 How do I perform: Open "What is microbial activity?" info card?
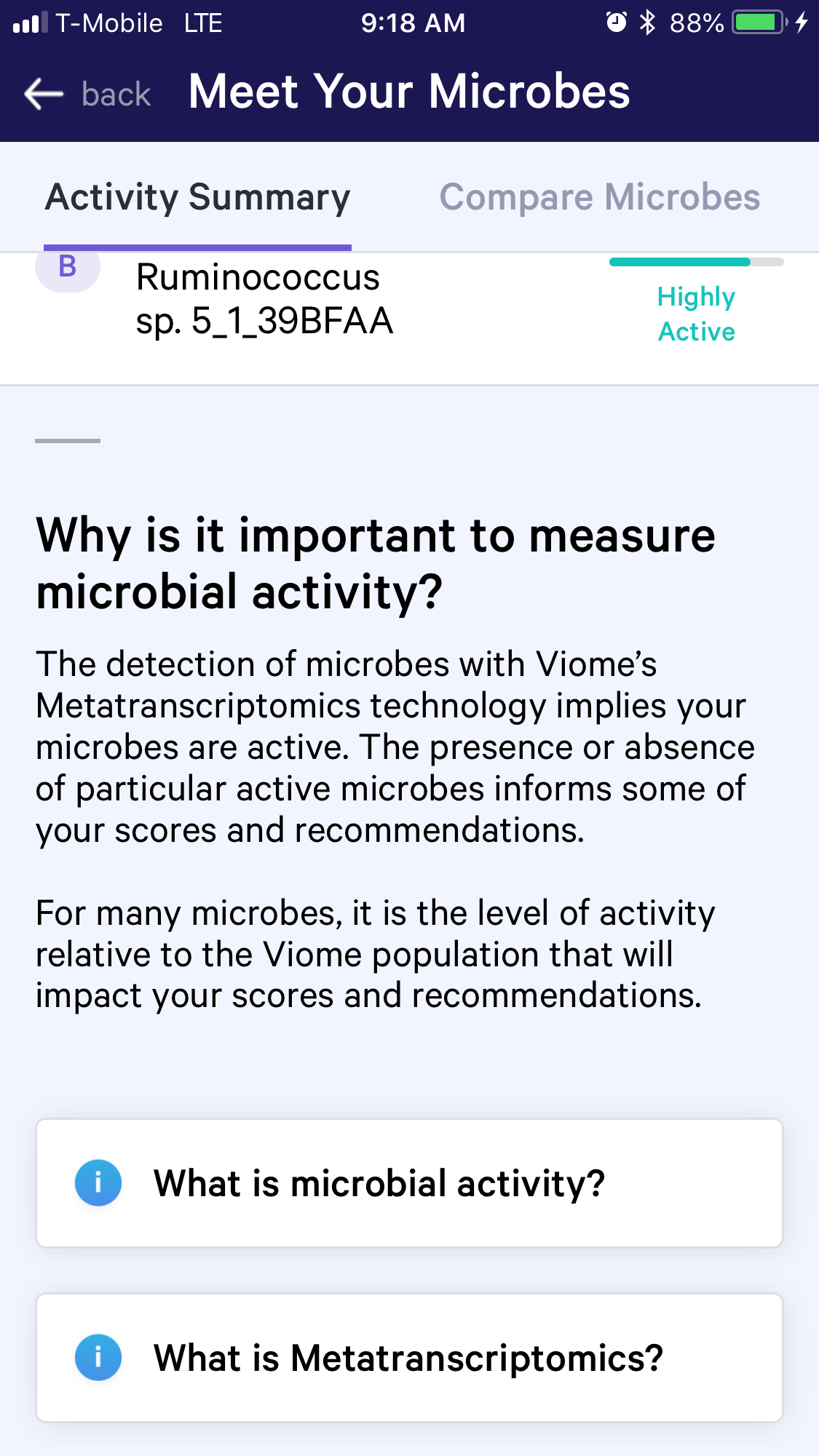(409, 1183)
